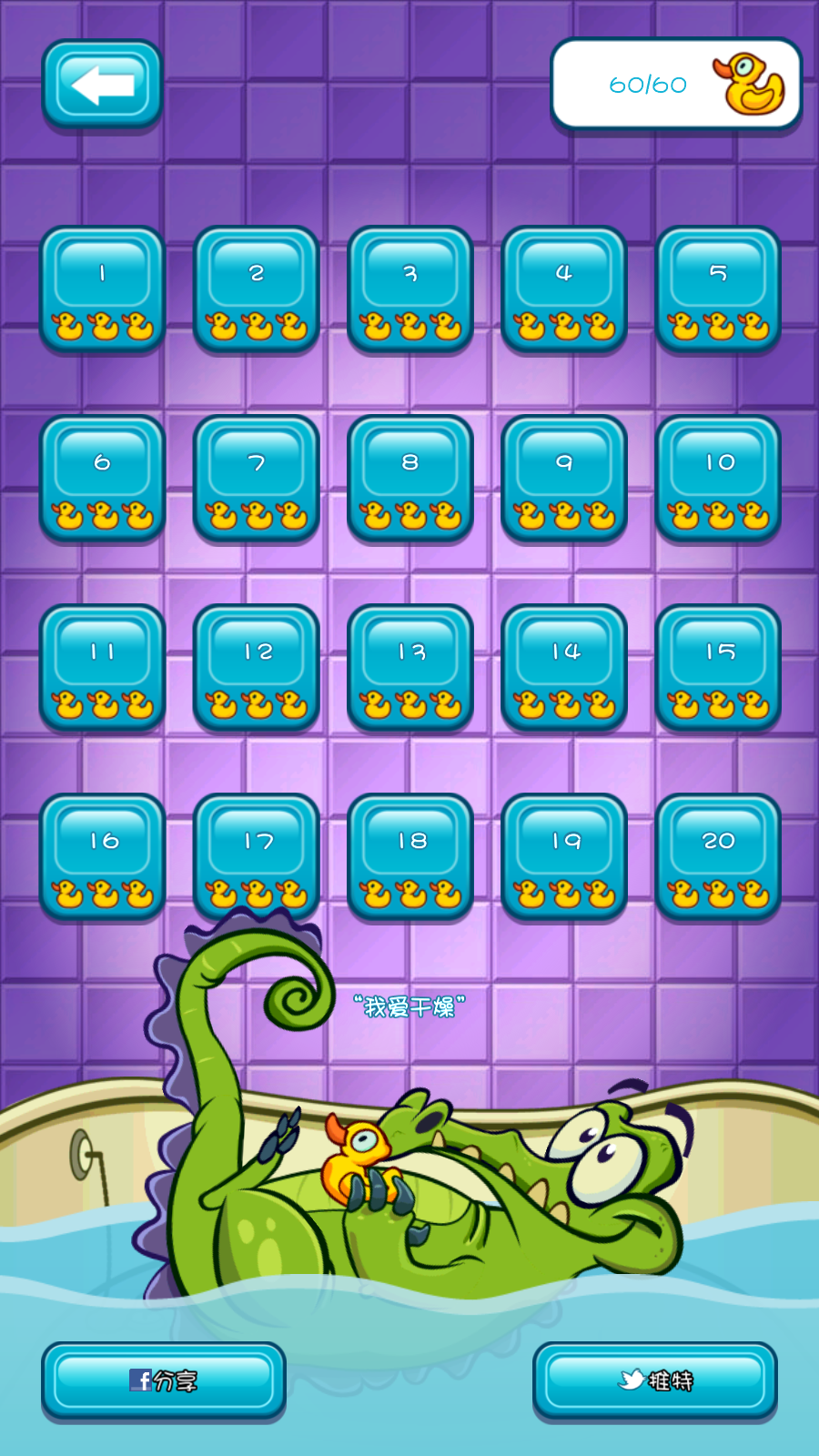Viewport: 819px width, 1456px height.
Task: Start level 3
Action: coord(410,289)
